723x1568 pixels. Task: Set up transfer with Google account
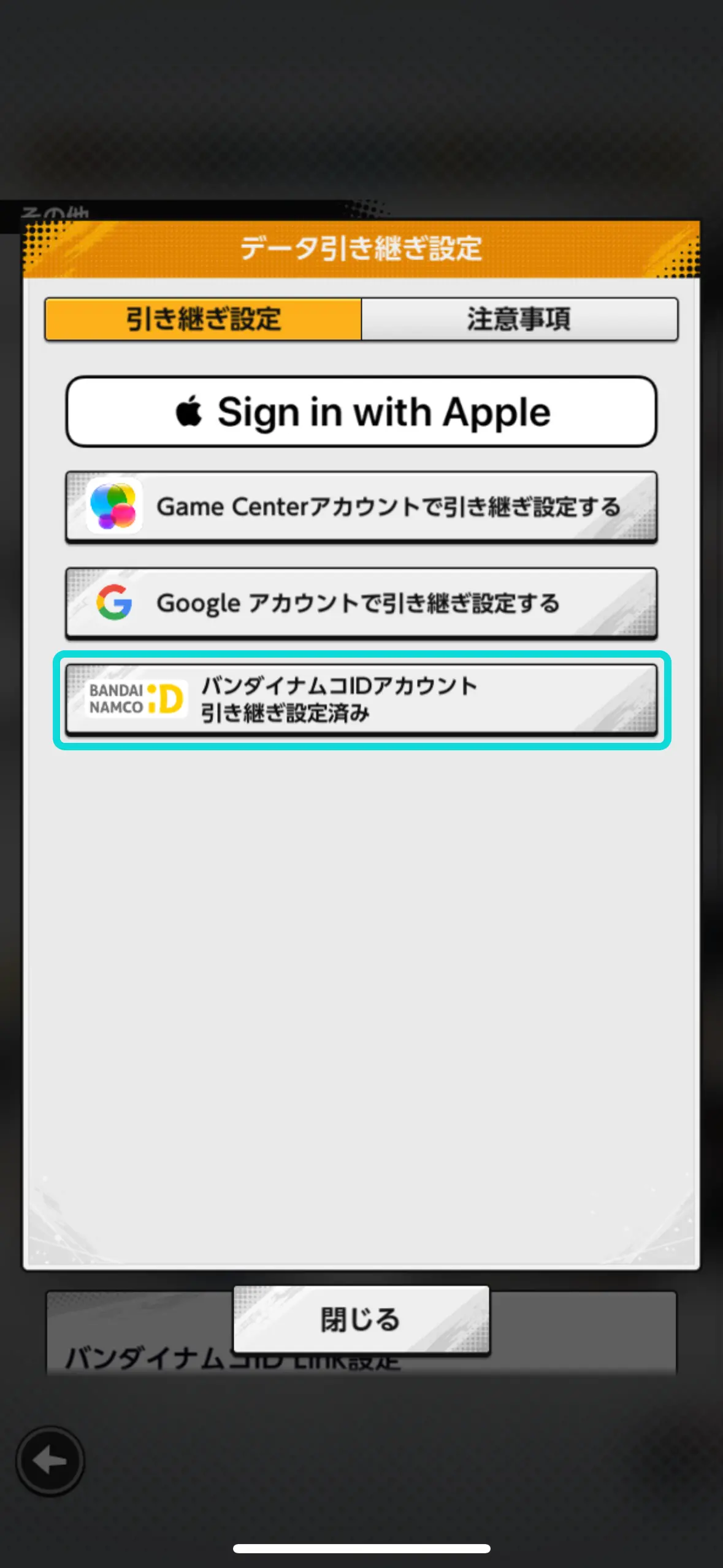(361, 603)
